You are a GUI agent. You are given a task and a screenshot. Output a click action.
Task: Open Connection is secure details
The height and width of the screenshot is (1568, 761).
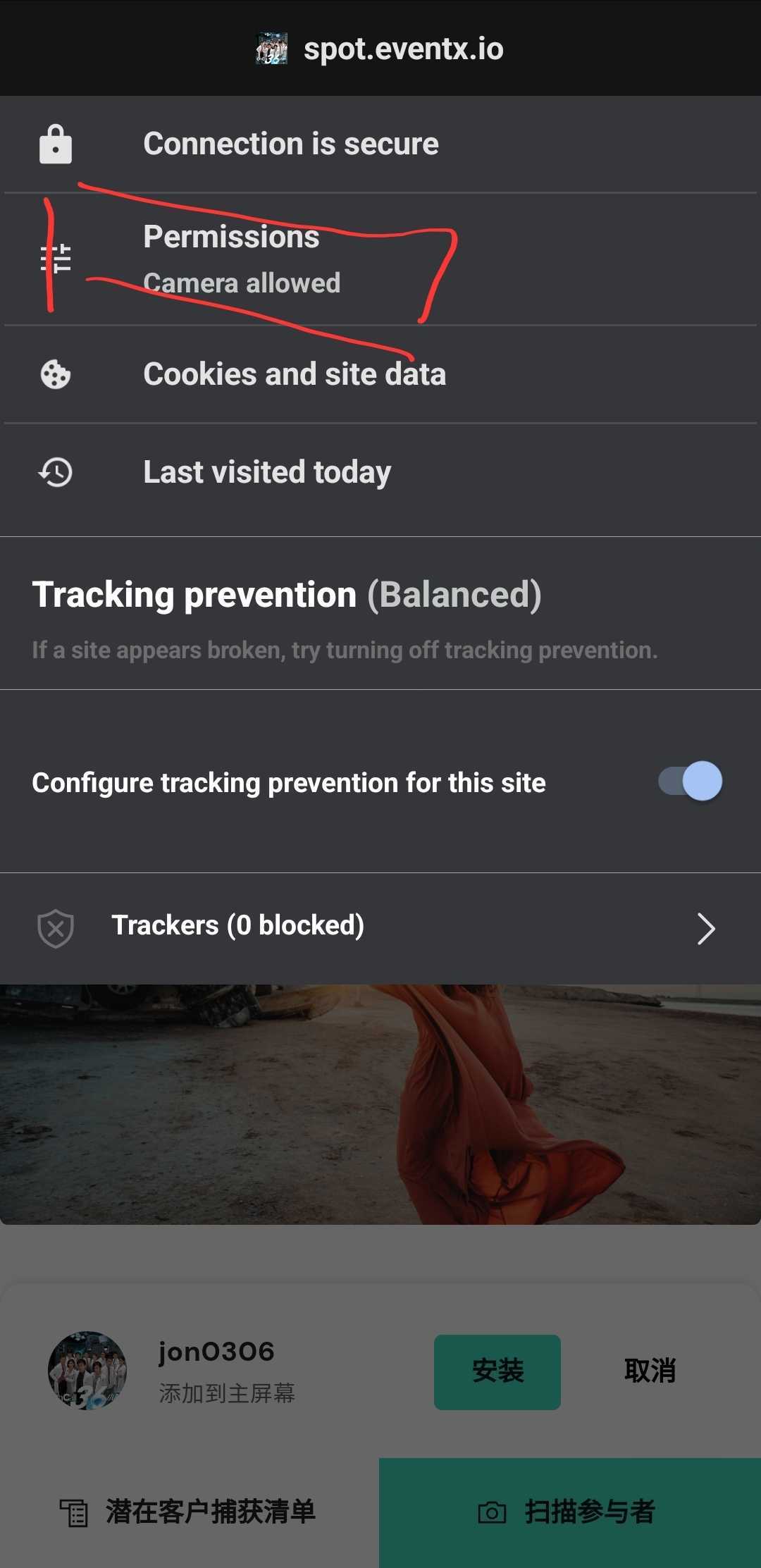(x=290, y=144)
